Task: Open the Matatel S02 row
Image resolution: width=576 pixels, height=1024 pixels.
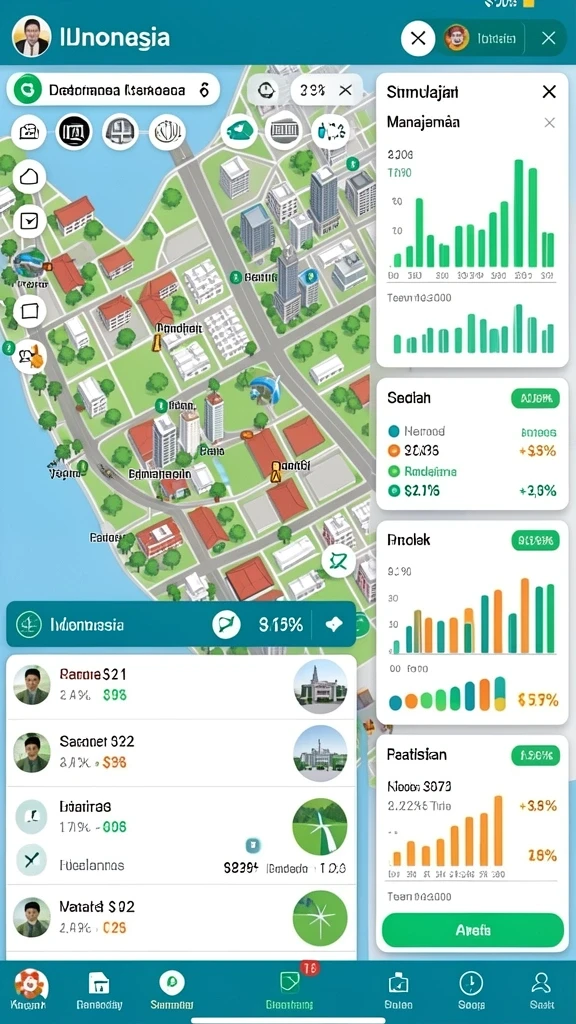Action: (x=181, y=918)
